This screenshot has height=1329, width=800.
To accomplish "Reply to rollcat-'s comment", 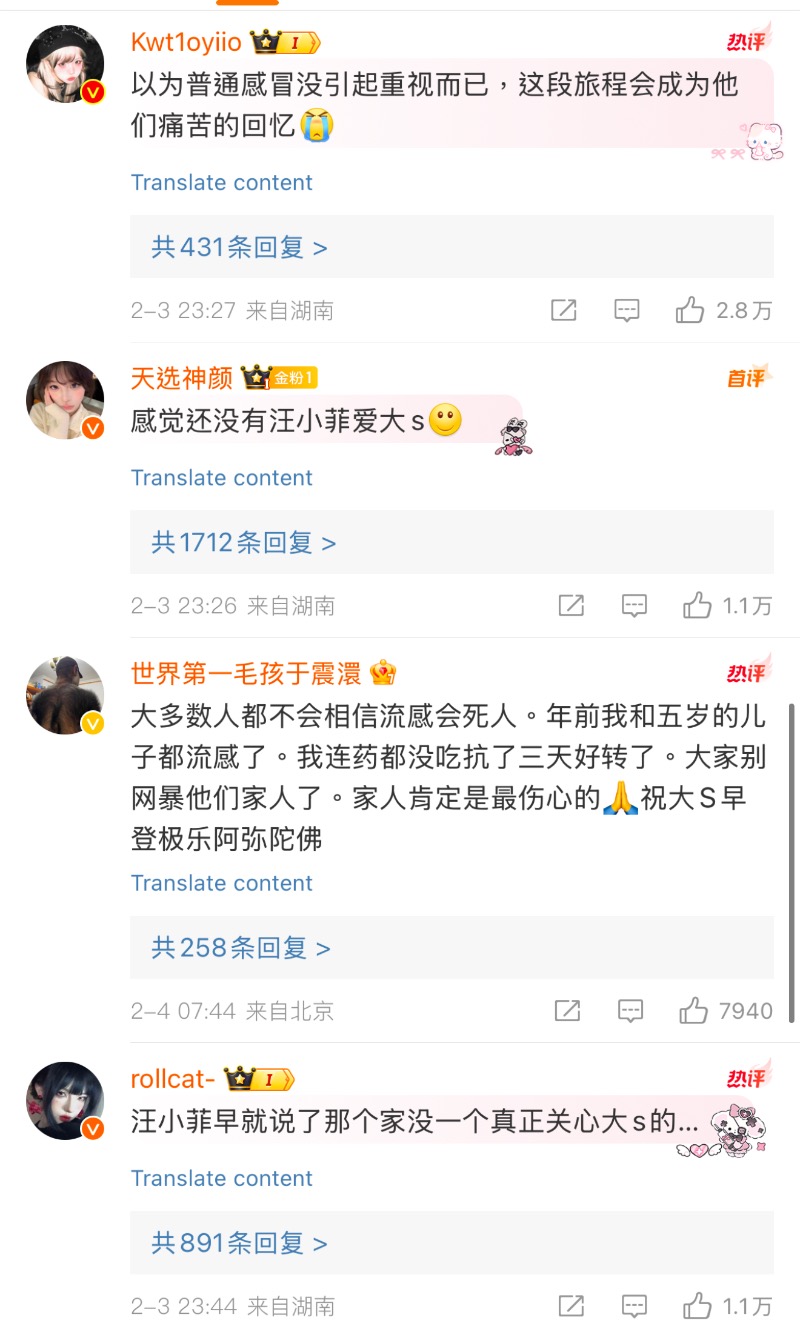I will tap(634, 1306).
